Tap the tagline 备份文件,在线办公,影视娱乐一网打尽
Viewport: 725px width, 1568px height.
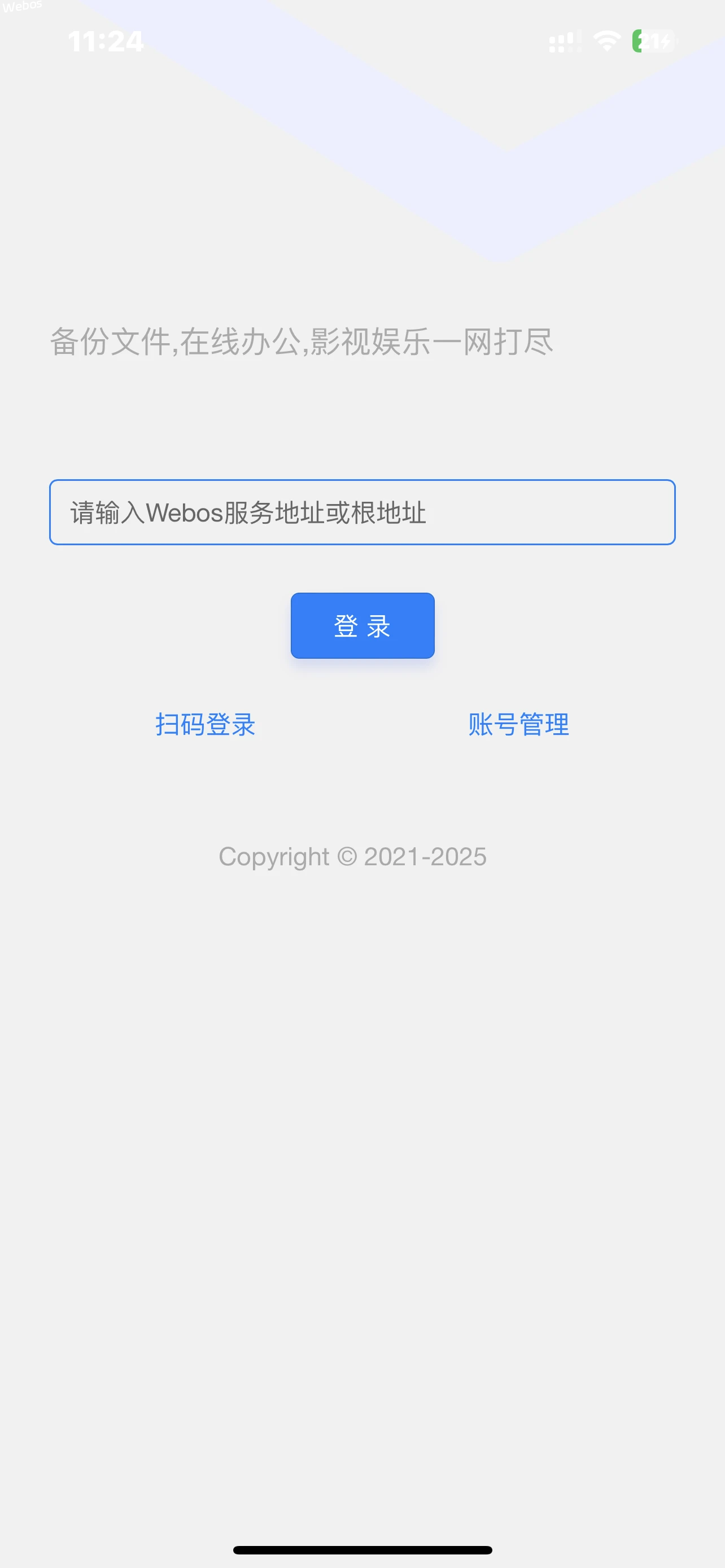(x=303, y=341)
